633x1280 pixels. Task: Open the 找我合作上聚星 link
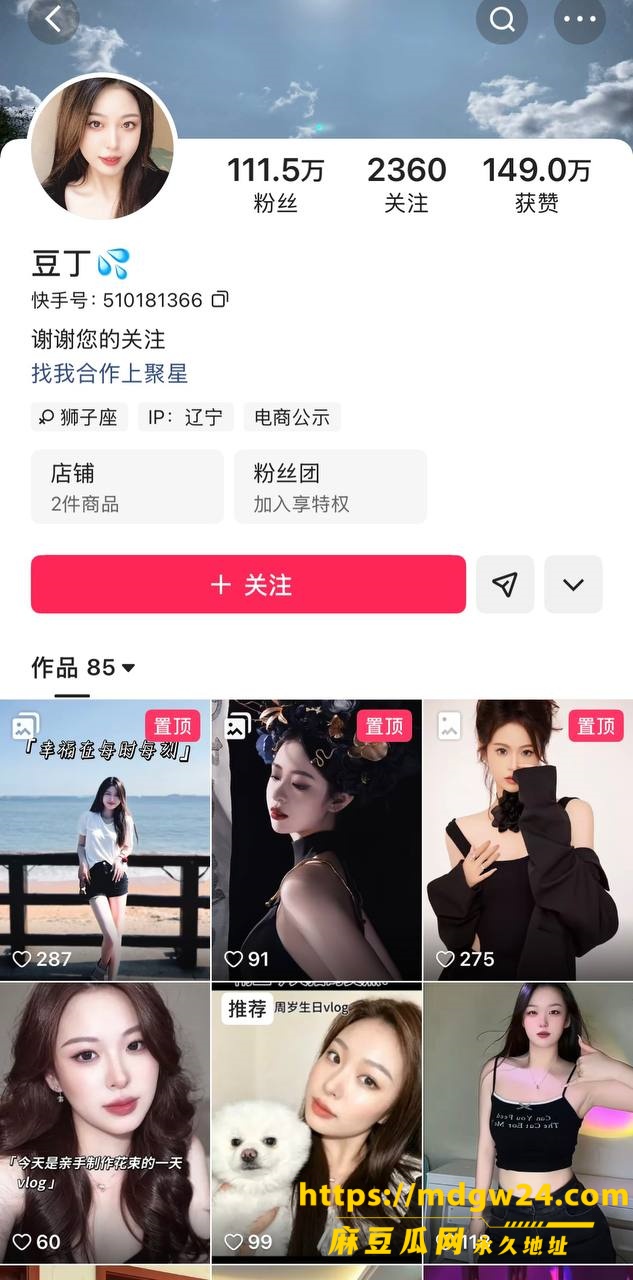point(110,374)
